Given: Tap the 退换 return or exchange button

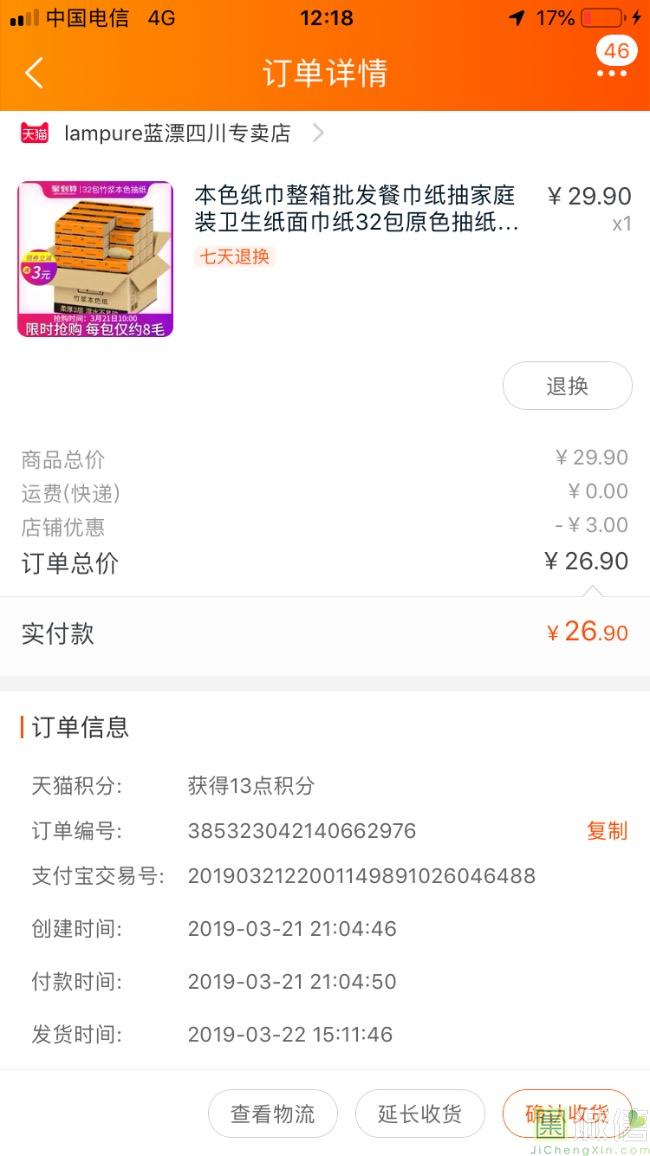Looking at the screenshot, I should tap(567, 386).
